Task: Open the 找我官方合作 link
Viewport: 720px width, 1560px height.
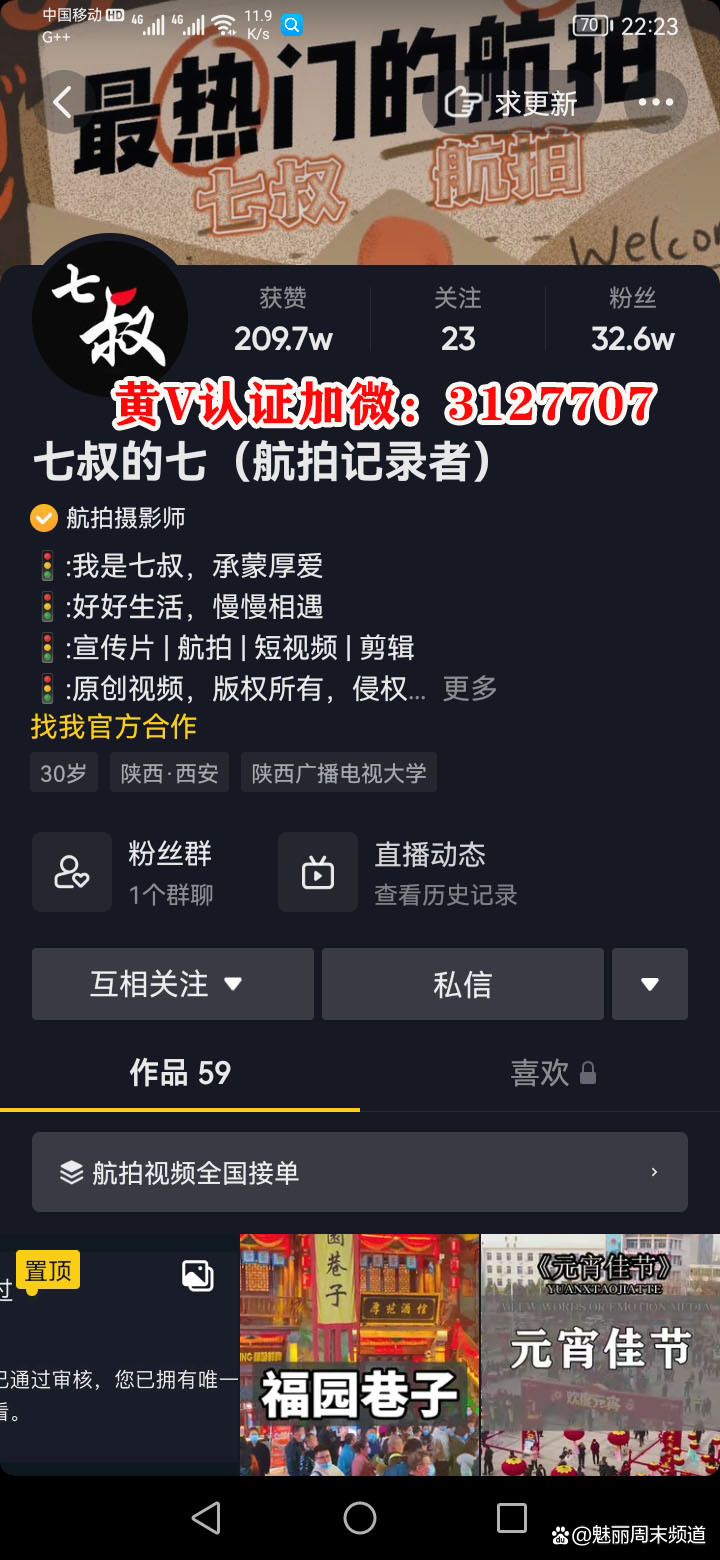Action: point(114,726)
